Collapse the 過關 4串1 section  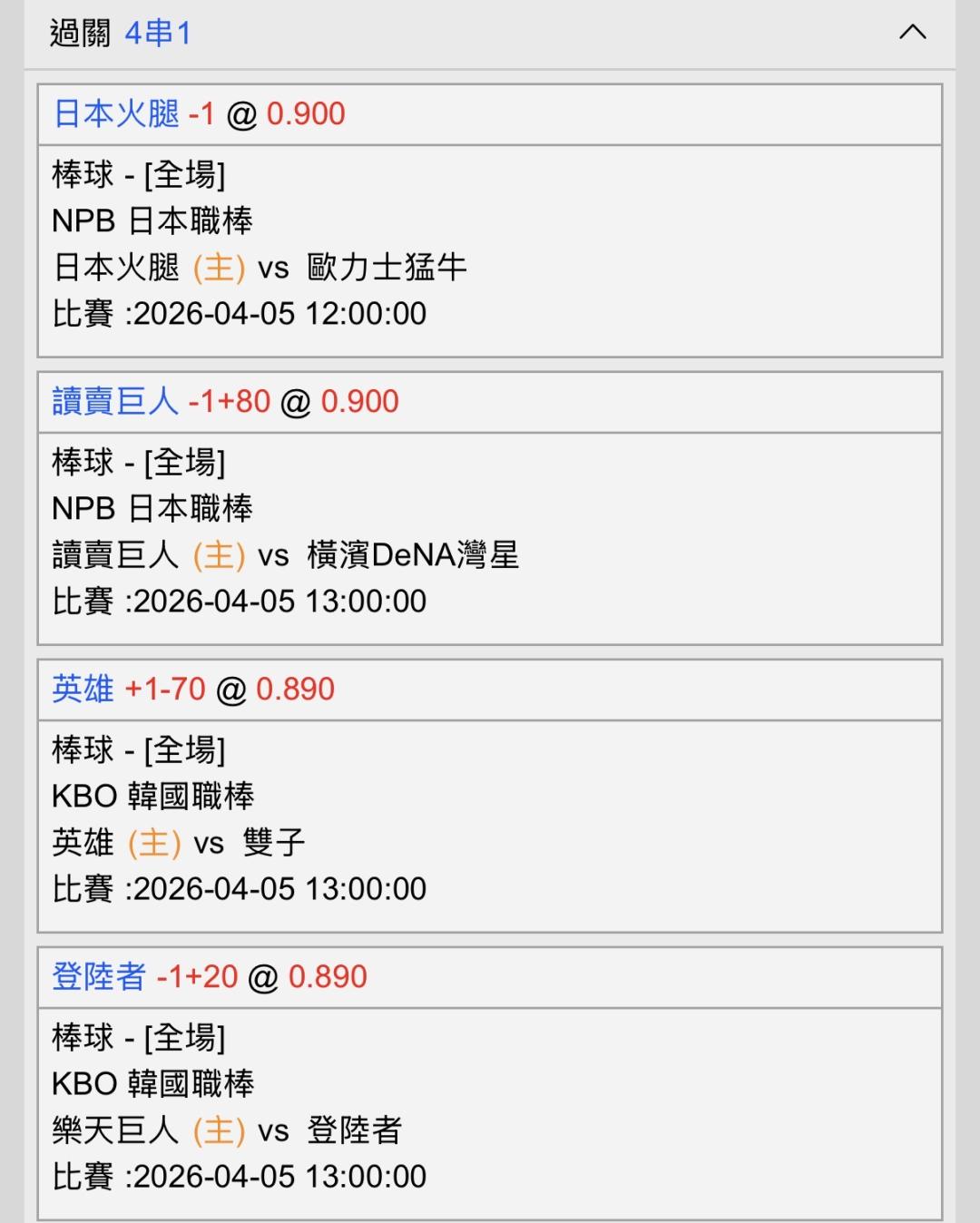click(x=912, y=34)
